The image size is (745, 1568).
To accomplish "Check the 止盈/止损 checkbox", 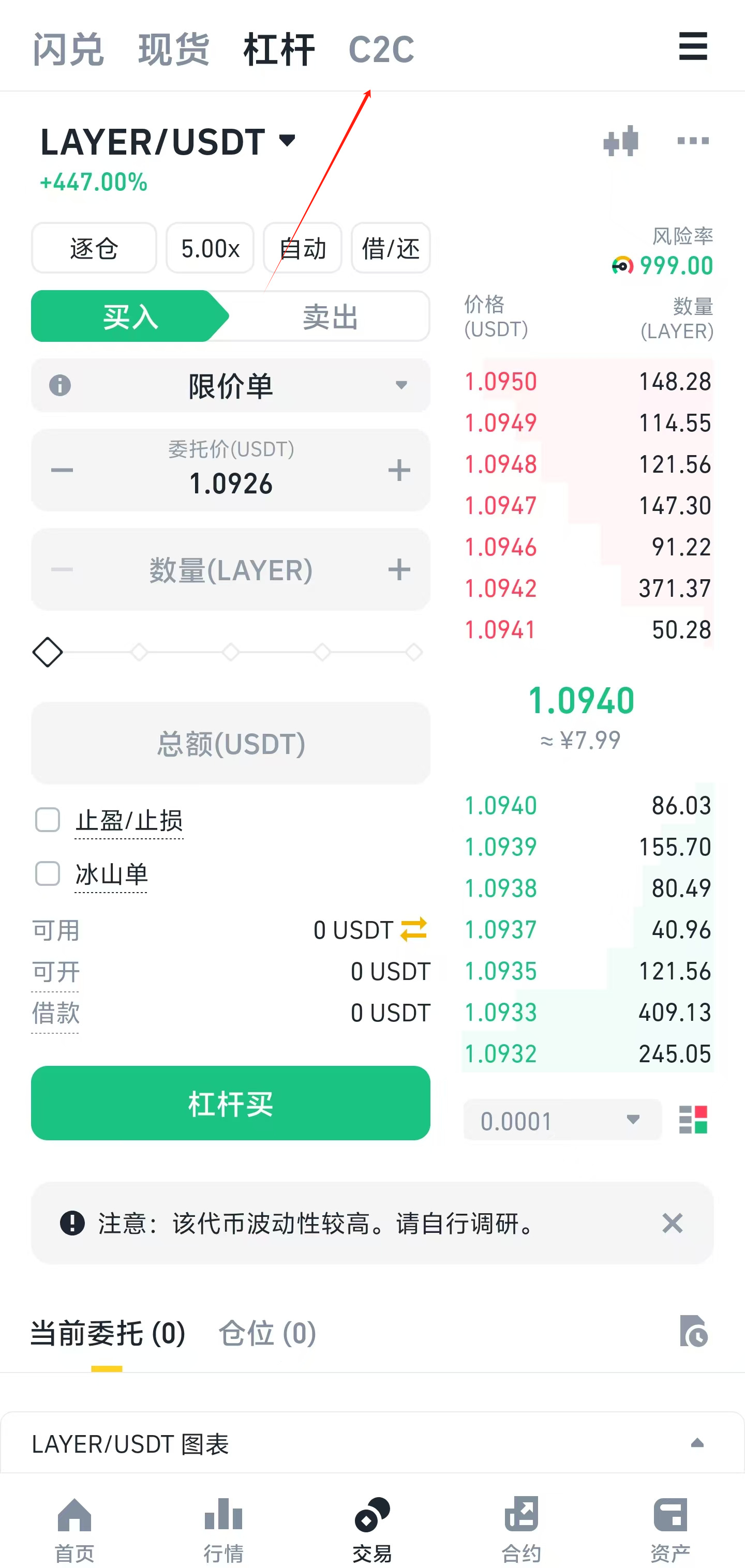I will point(48,820).
